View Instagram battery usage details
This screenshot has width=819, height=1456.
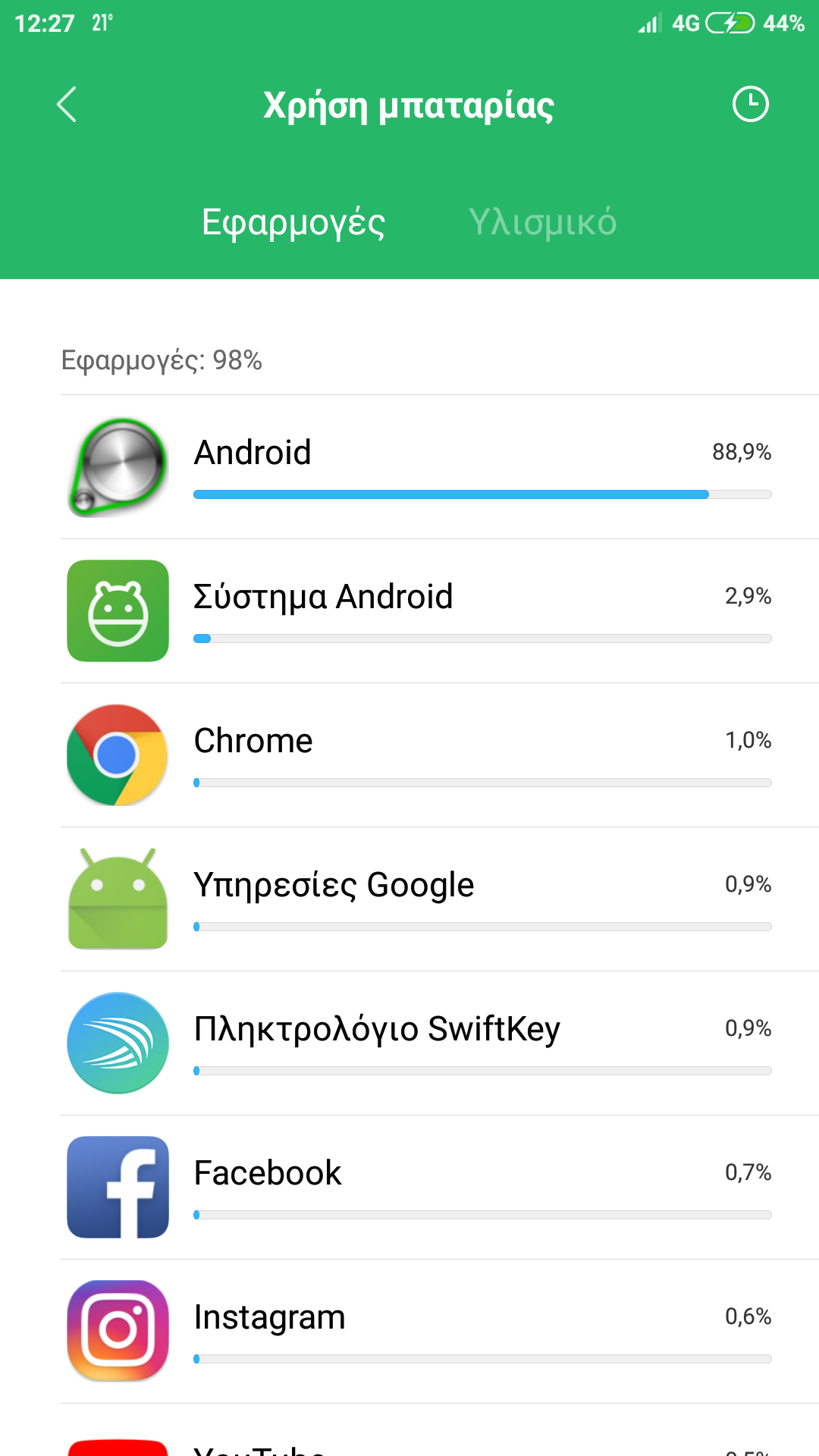tap(440, 1332)
